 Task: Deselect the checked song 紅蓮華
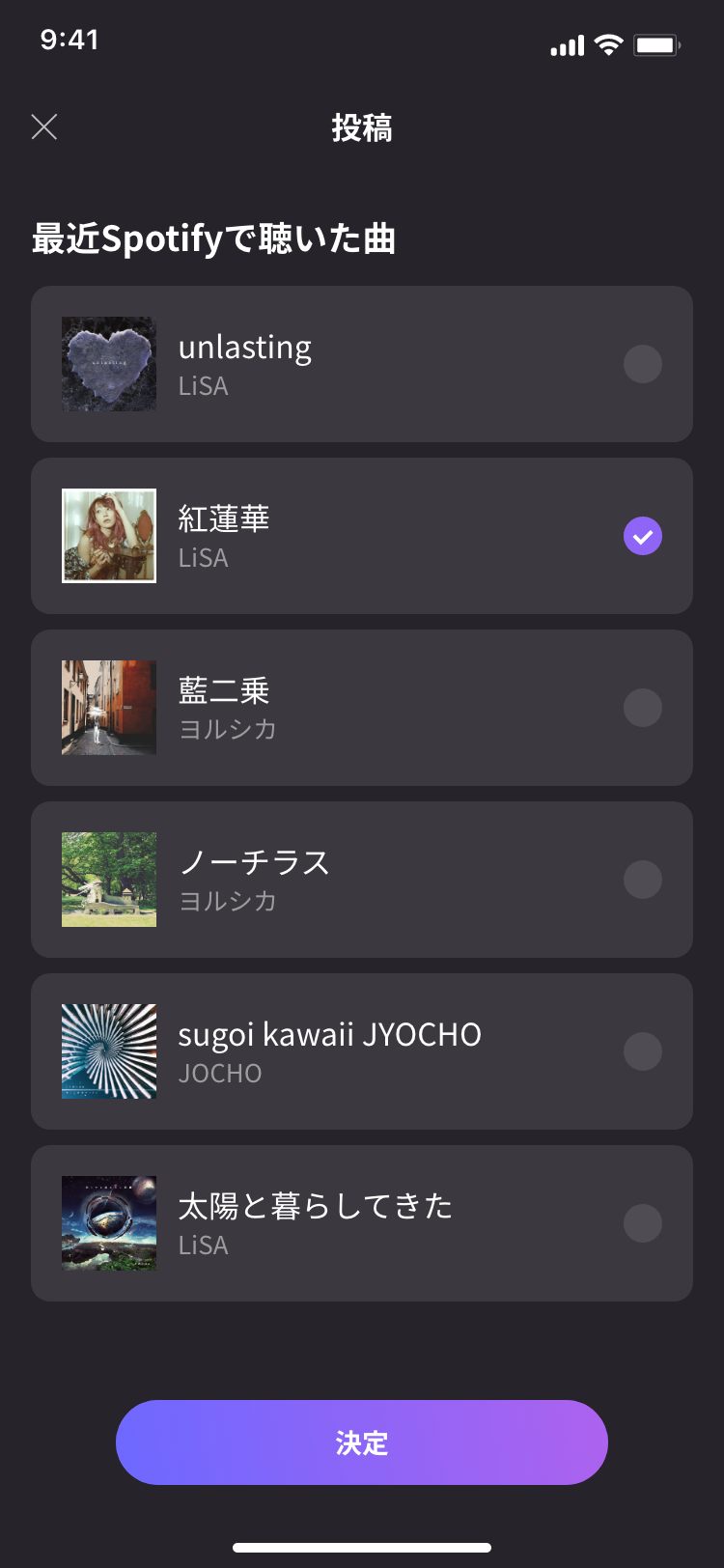pyautogui.click(x=642, y=536)
